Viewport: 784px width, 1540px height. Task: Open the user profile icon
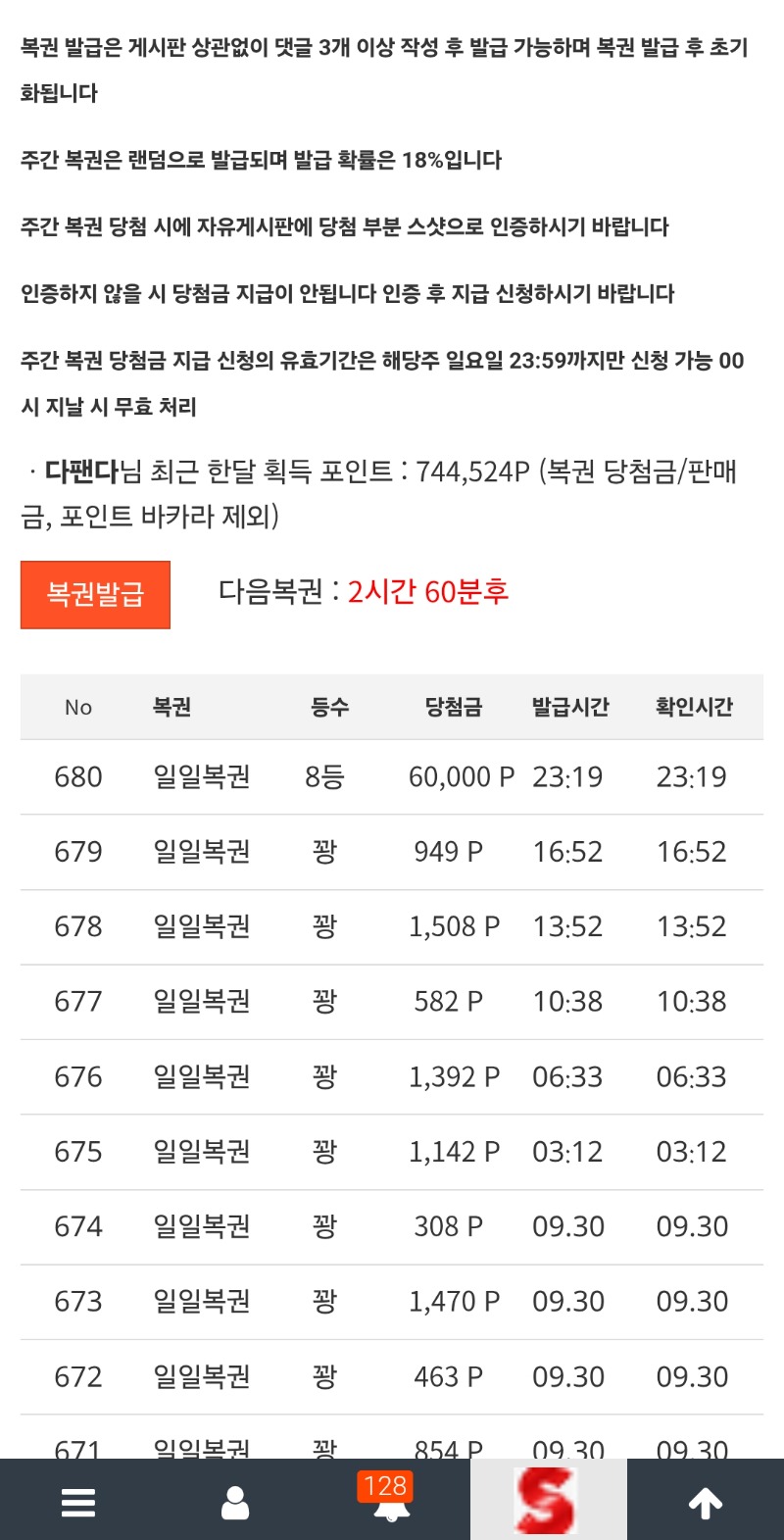[235, 1502]
